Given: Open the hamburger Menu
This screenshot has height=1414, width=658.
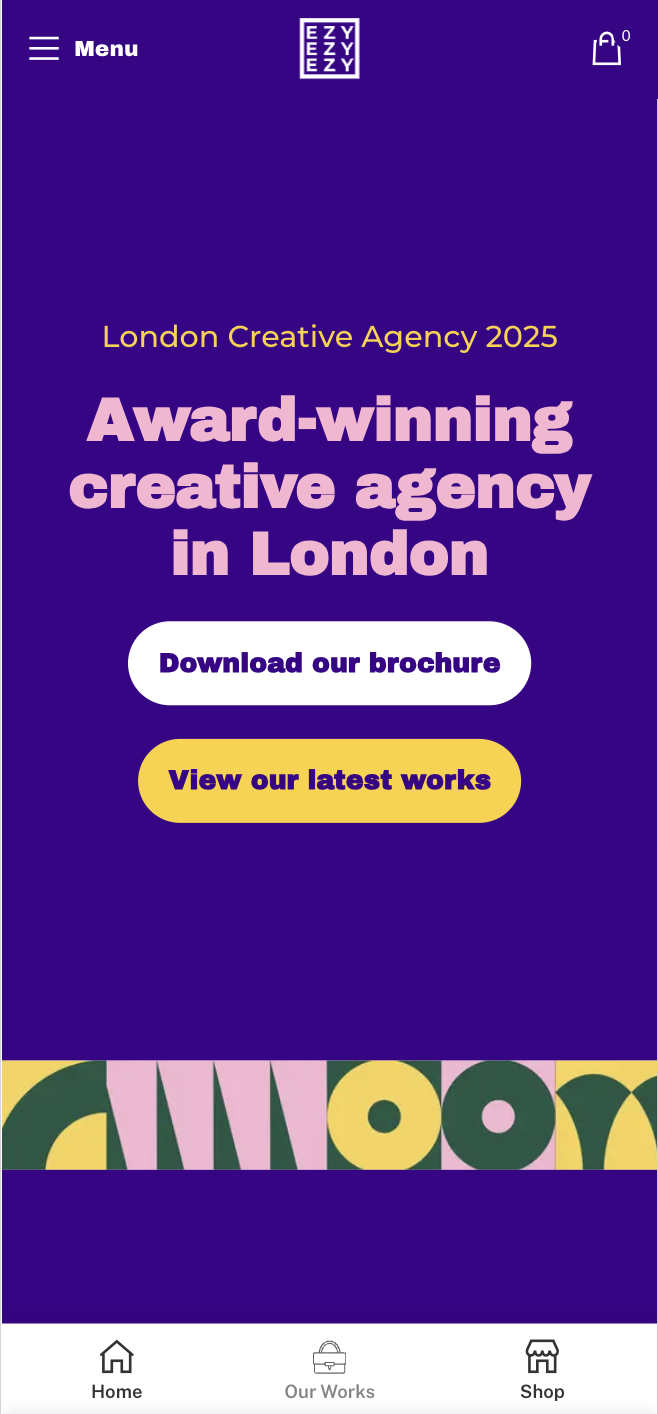Looking at the screenshot, I should point(82,48).
